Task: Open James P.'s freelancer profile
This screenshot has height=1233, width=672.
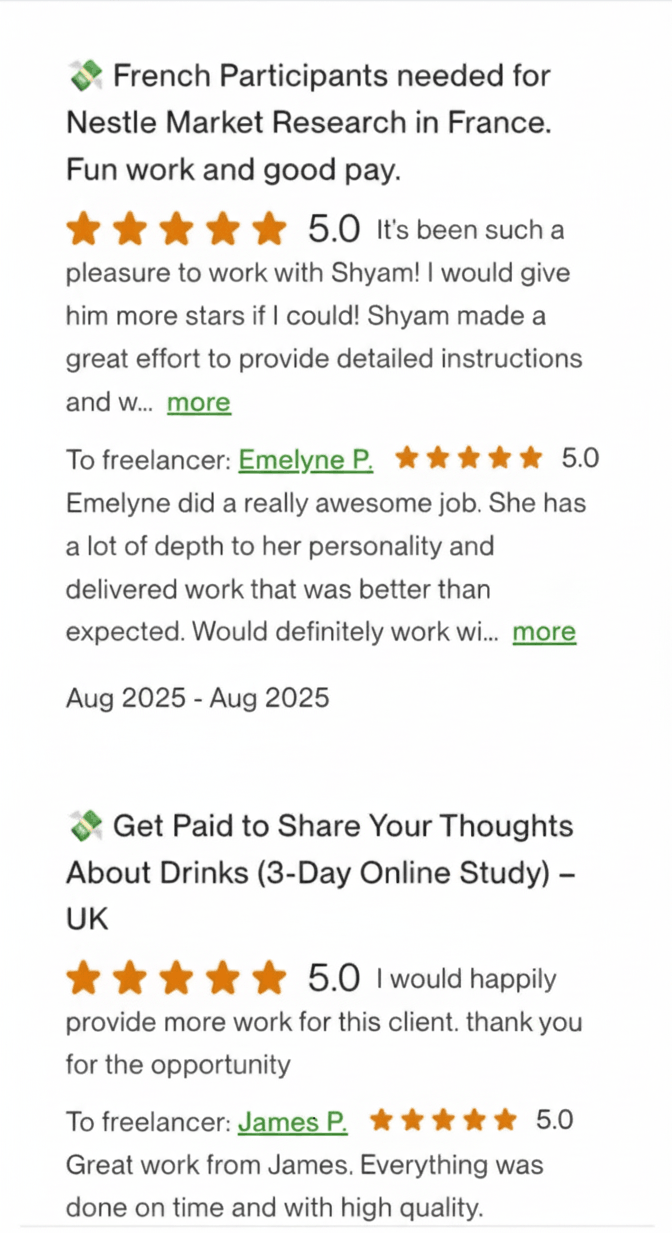Action: (x=292, y=1122)
